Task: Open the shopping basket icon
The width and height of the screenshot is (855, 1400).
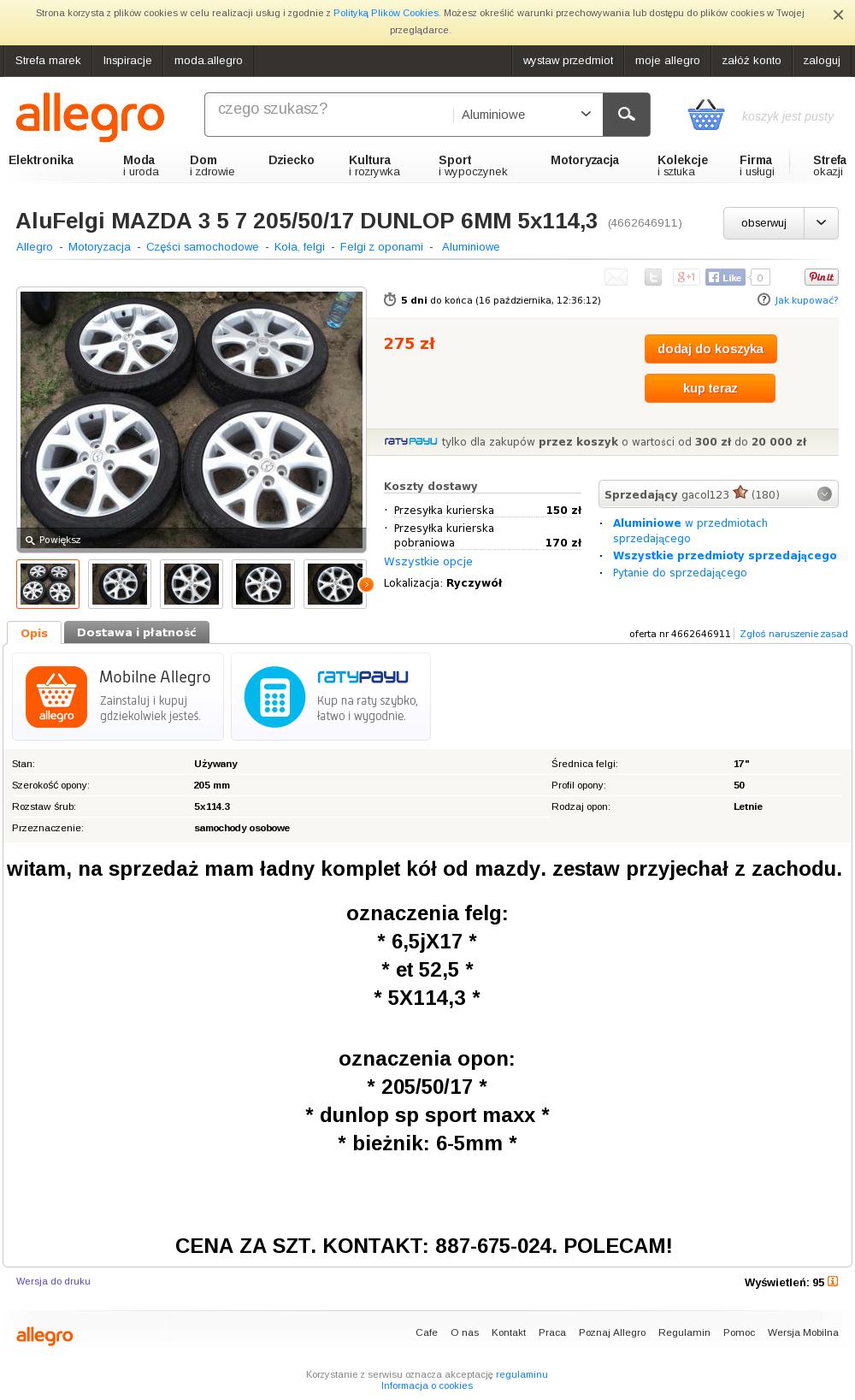Action: pos(706,115)
